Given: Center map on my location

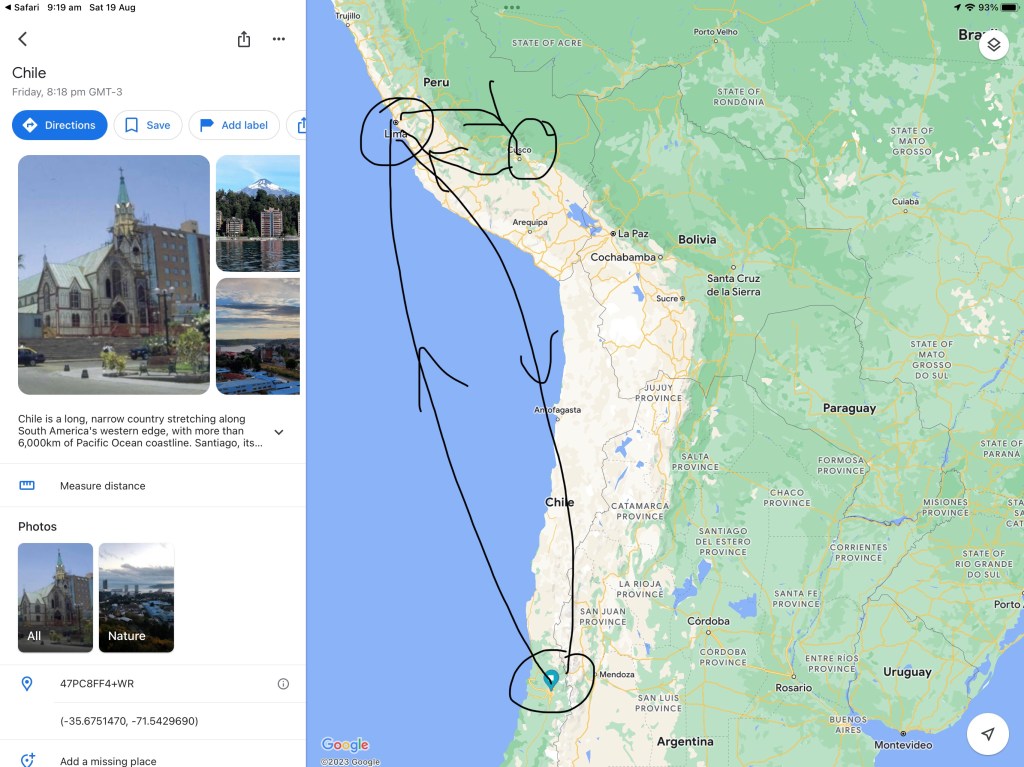Looking at the screenshot, I should coord(988,734).
